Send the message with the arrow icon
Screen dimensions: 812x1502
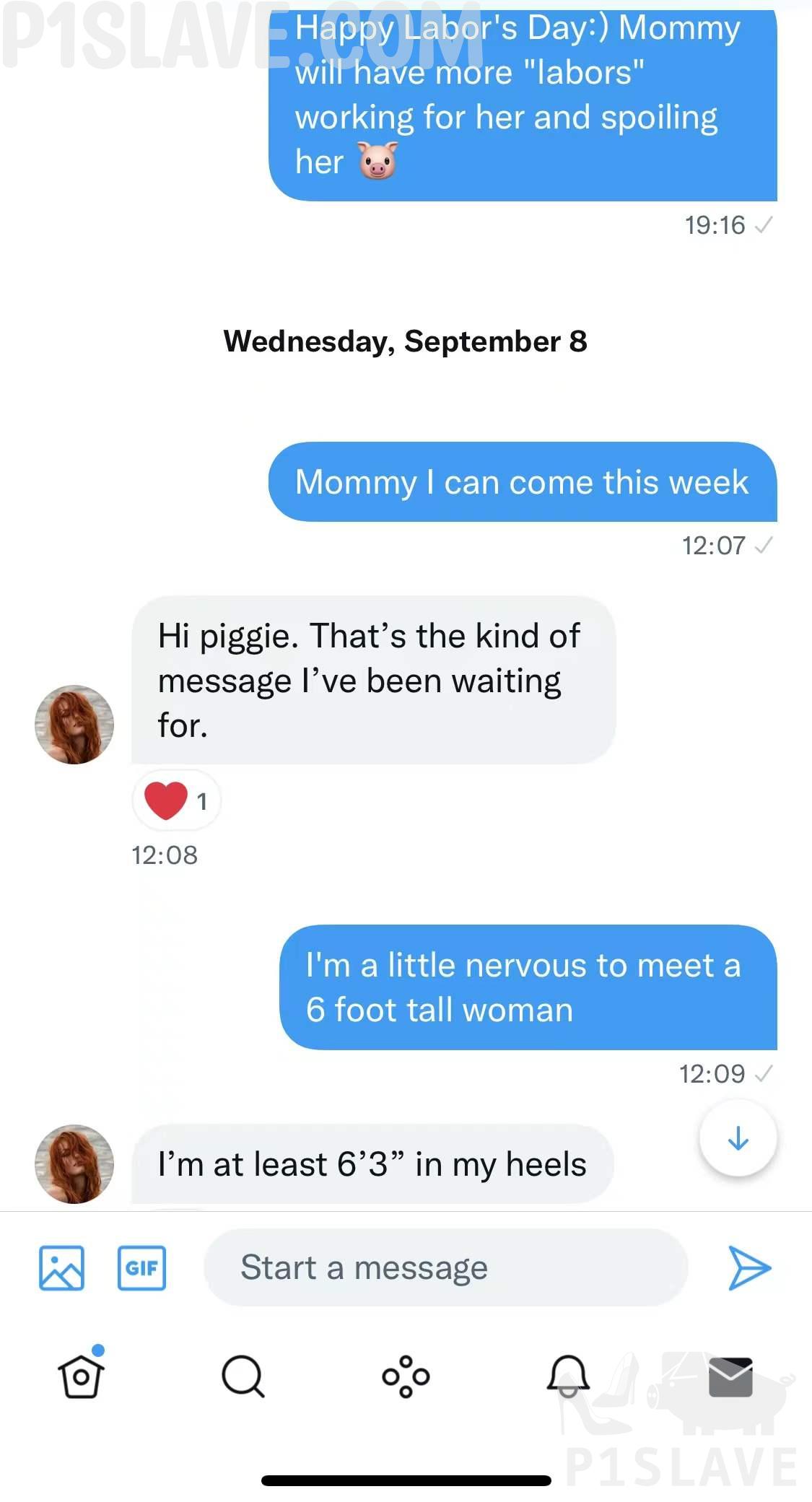749,1267
